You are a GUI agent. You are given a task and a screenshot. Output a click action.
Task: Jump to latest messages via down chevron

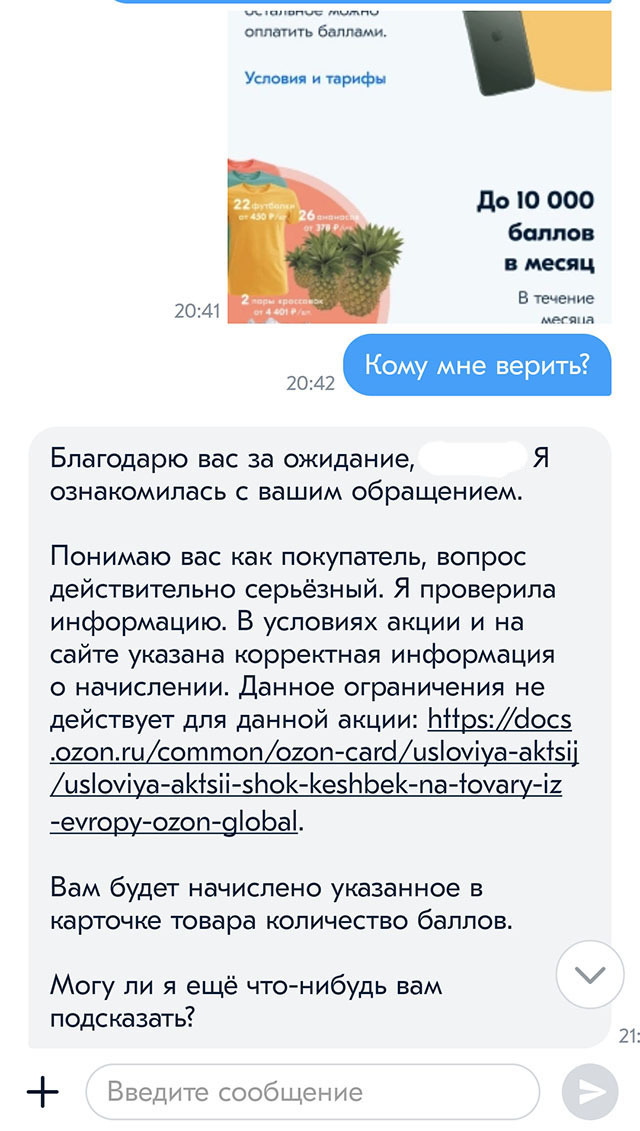click(590, 973)
